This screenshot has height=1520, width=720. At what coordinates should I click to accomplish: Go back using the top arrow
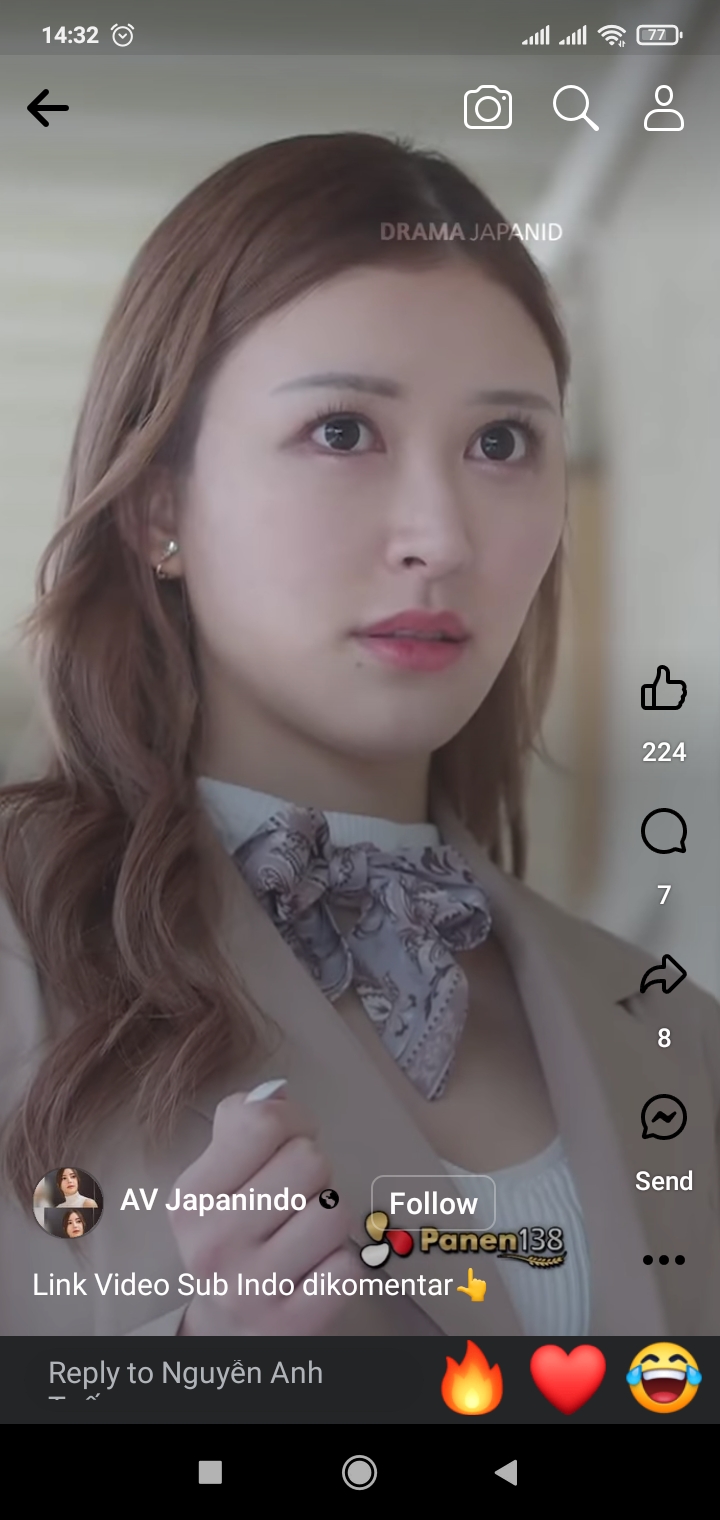pyautogui.click(x=48, y=108)
